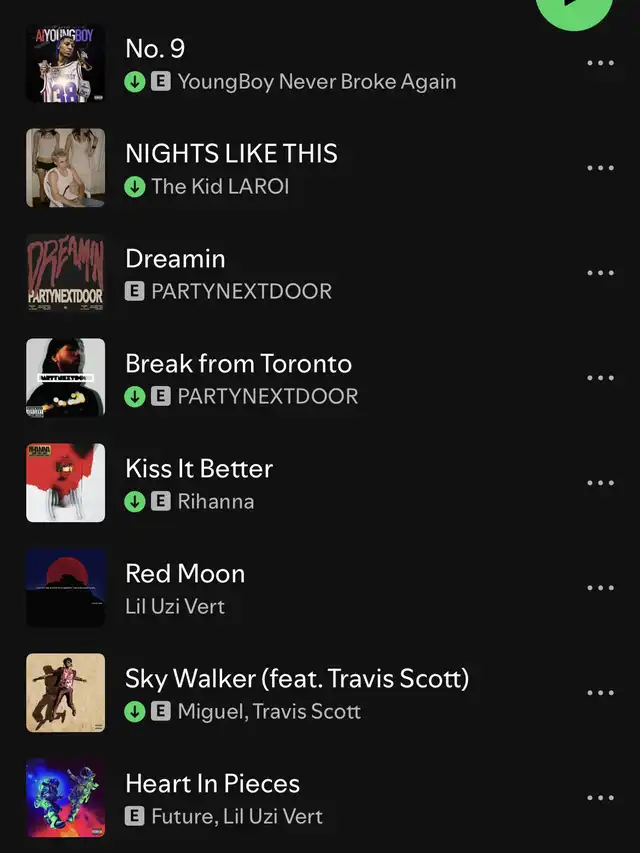The width and height of the screenshot is (640, 853).
Task: Show the options menu for Dreamin
Action: click(600, 273)
